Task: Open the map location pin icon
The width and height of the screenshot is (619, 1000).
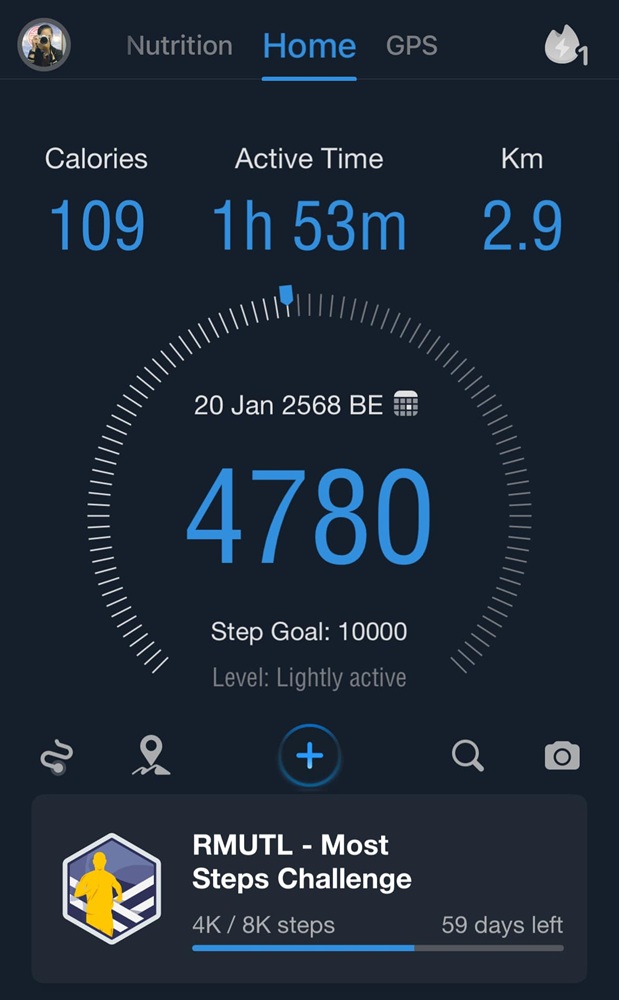Action: pyautogui.click(x=151, y=756)
